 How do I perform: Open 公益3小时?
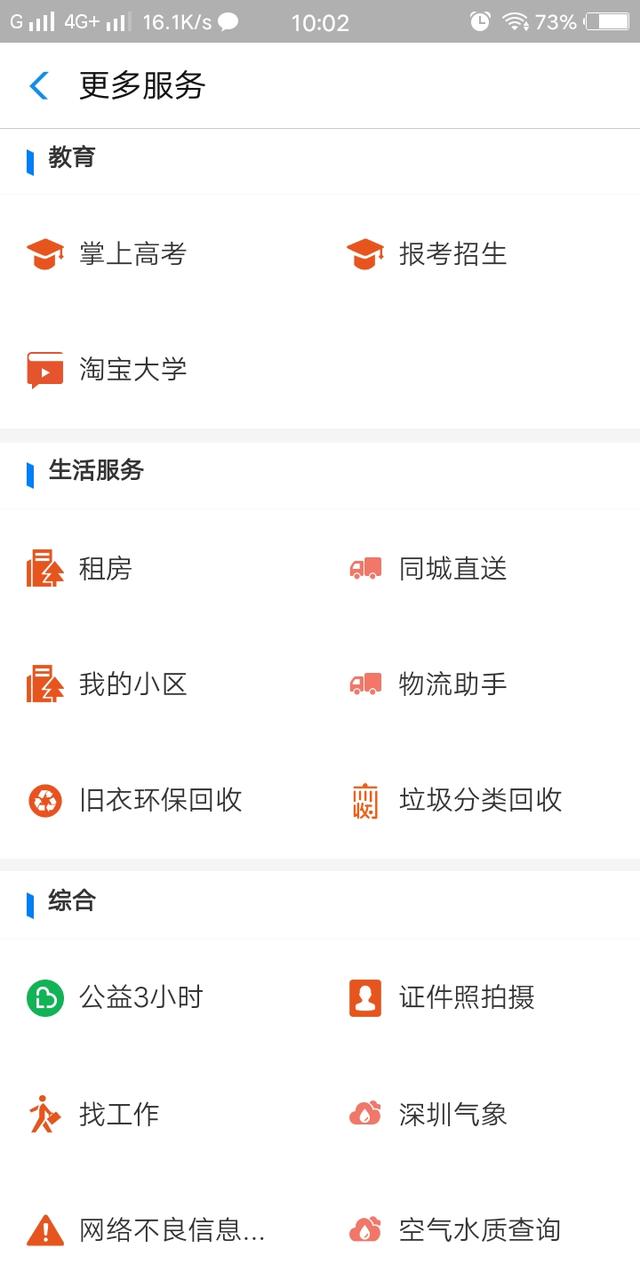[160, 998]
